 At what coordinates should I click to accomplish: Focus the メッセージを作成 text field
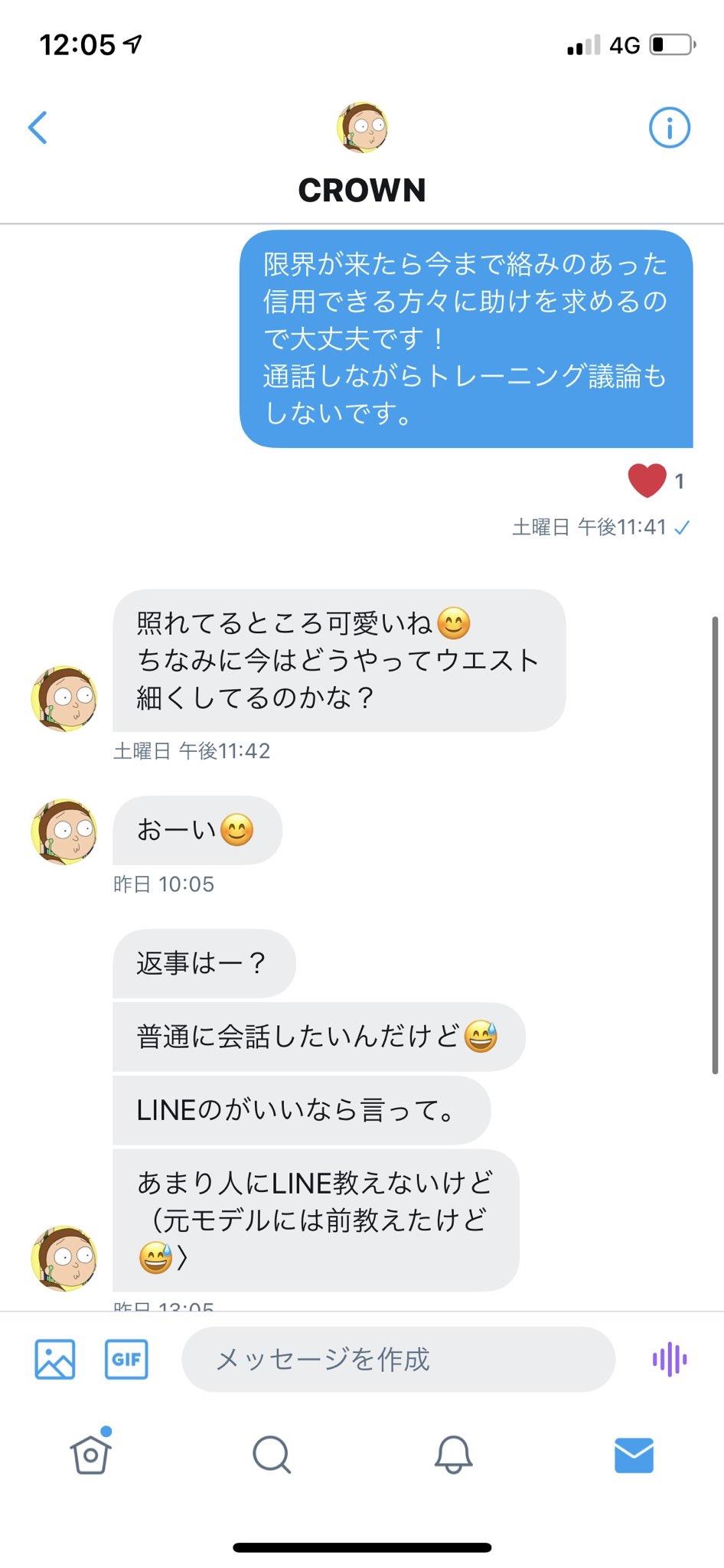398,1360
